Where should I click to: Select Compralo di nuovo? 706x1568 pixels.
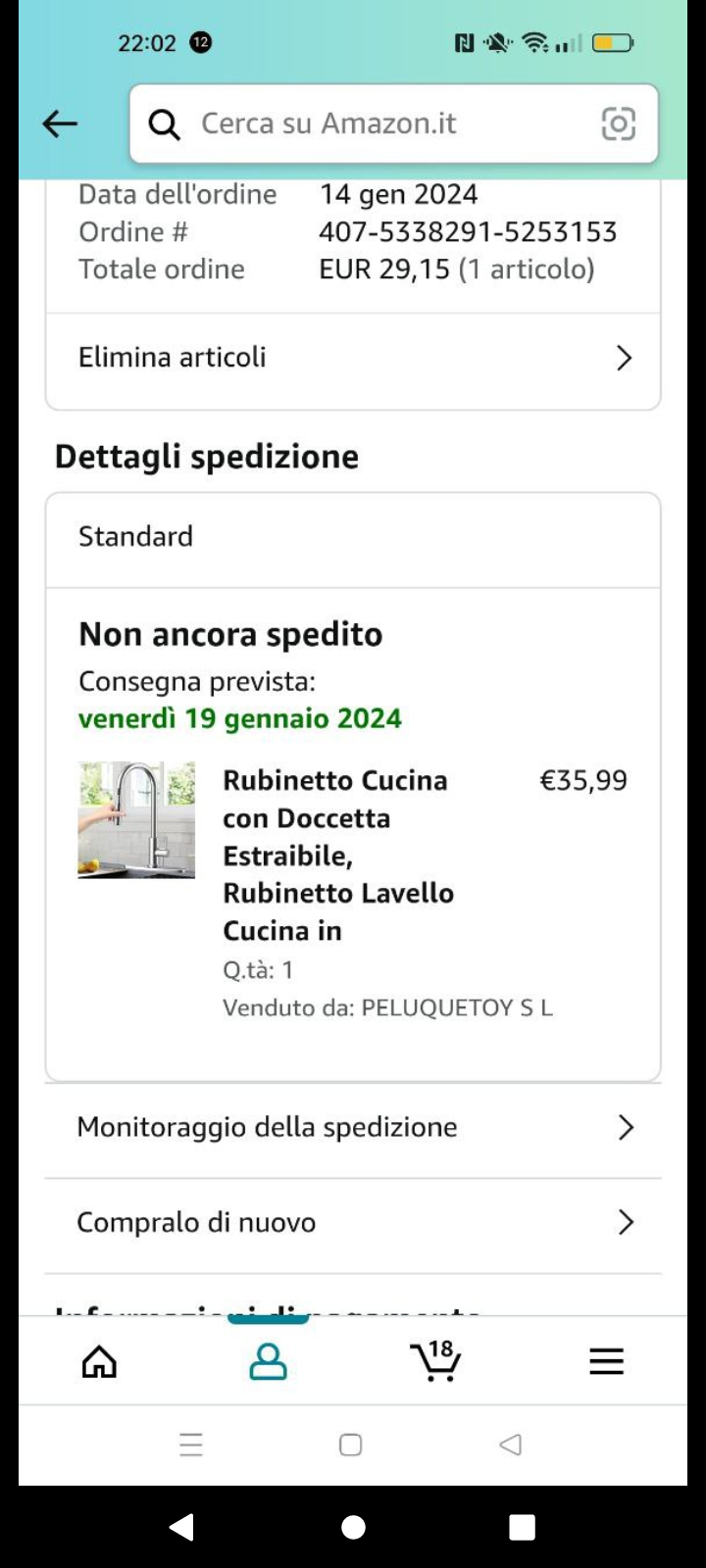[x=353, y=1222]
